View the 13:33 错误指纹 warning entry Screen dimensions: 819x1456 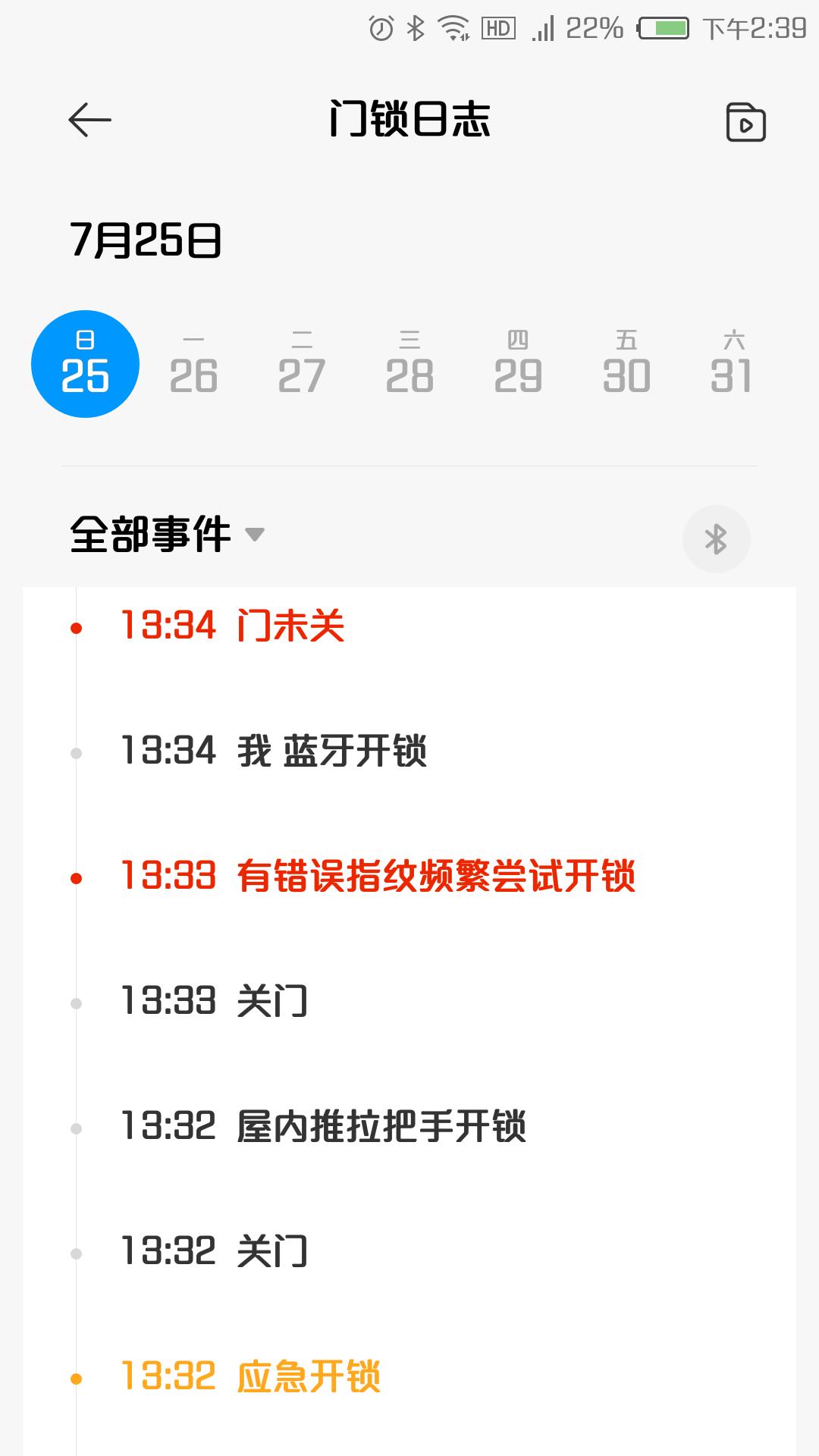[x=379, y=877]
